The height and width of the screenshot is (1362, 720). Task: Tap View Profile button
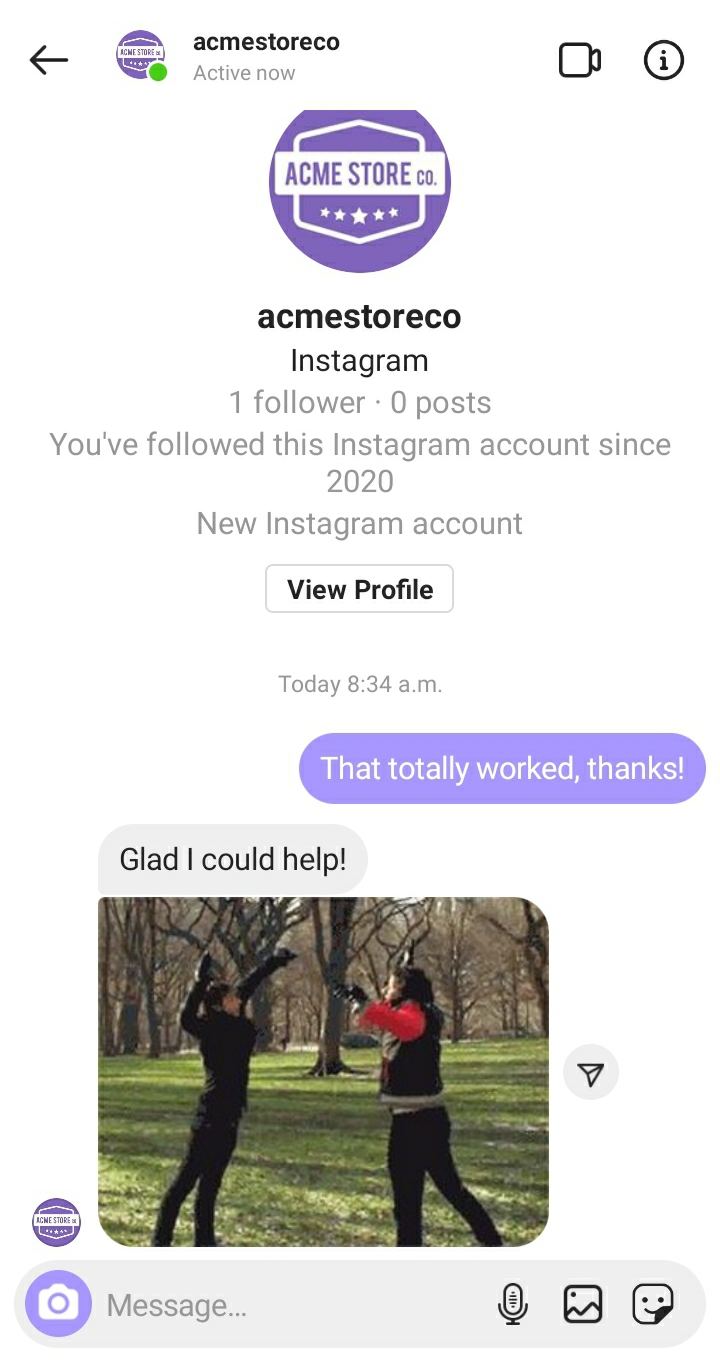[x=359, y=589]
